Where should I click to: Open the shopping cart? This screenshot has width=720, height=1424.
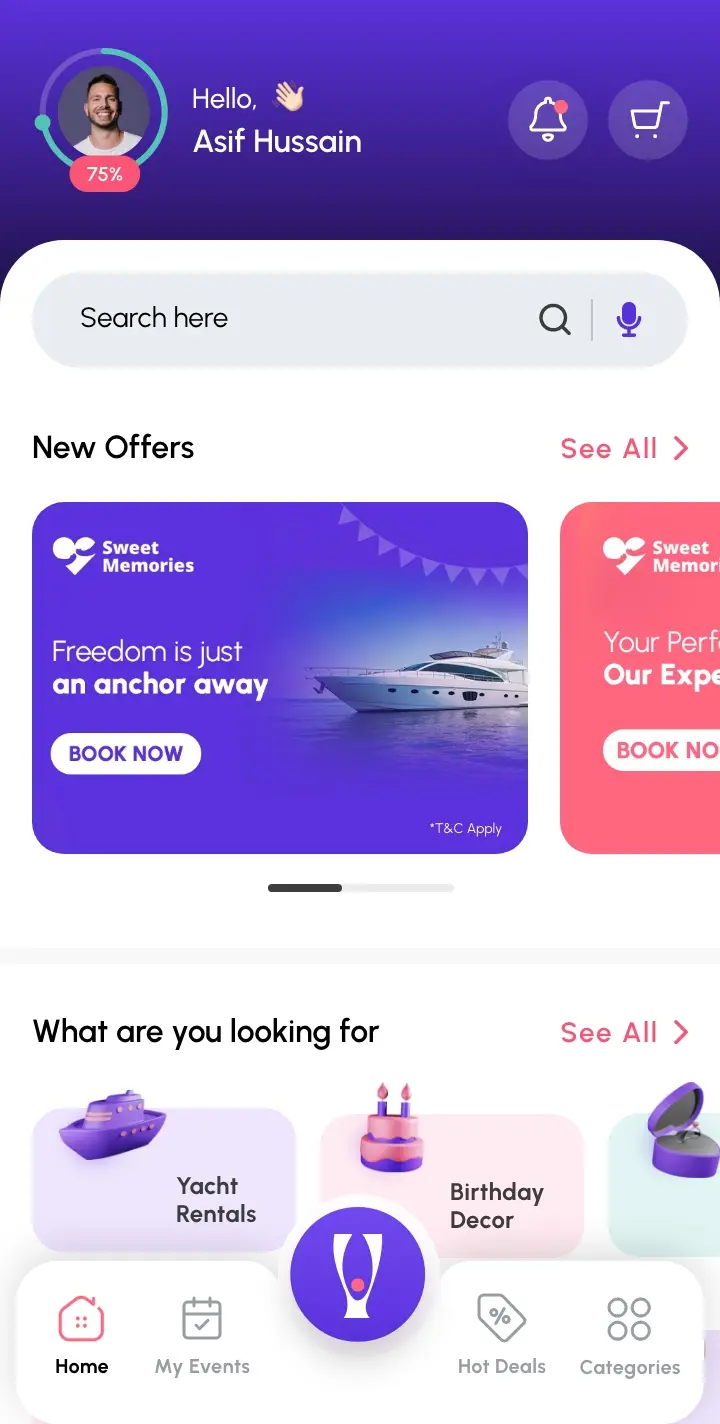[647, 120]
